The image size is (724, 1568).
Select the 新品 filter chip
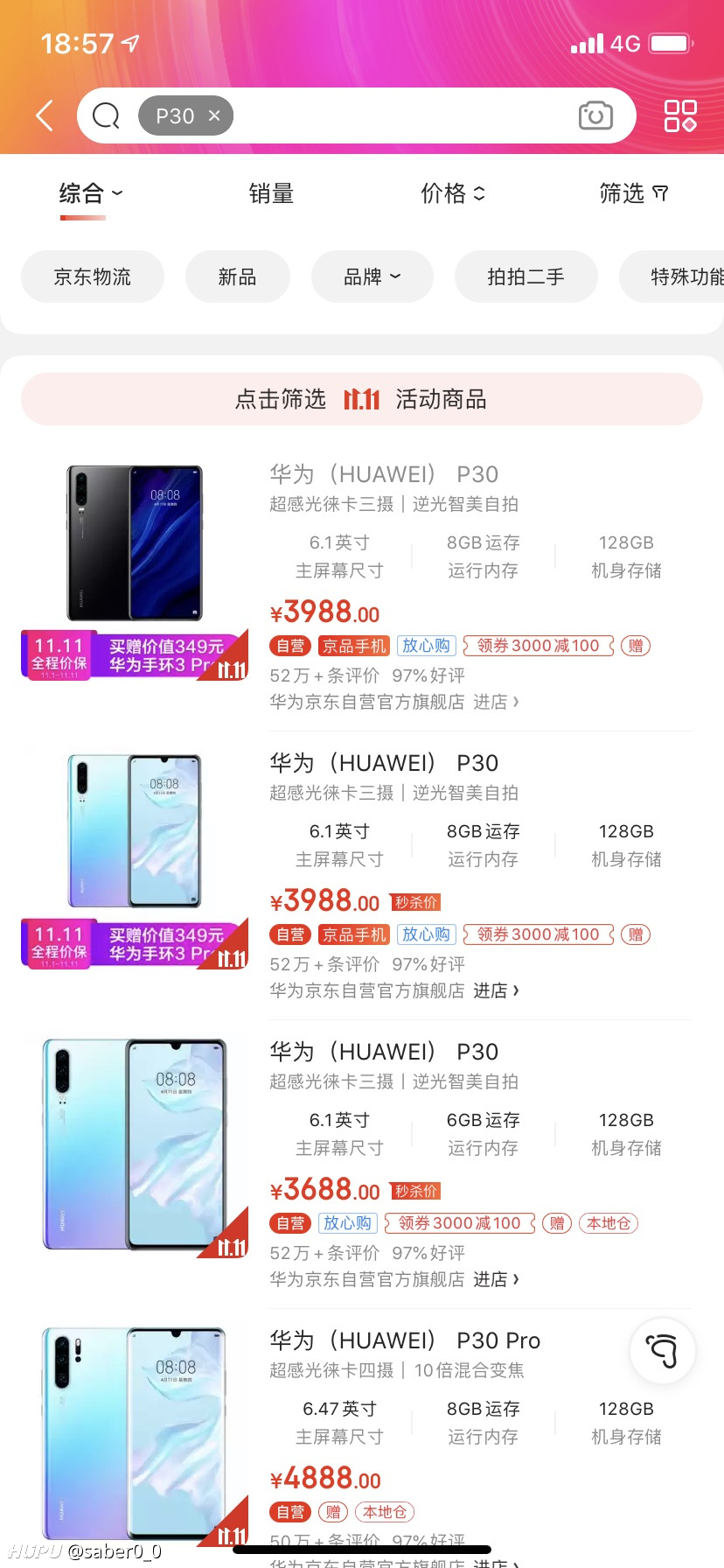[x=237, y=276]
